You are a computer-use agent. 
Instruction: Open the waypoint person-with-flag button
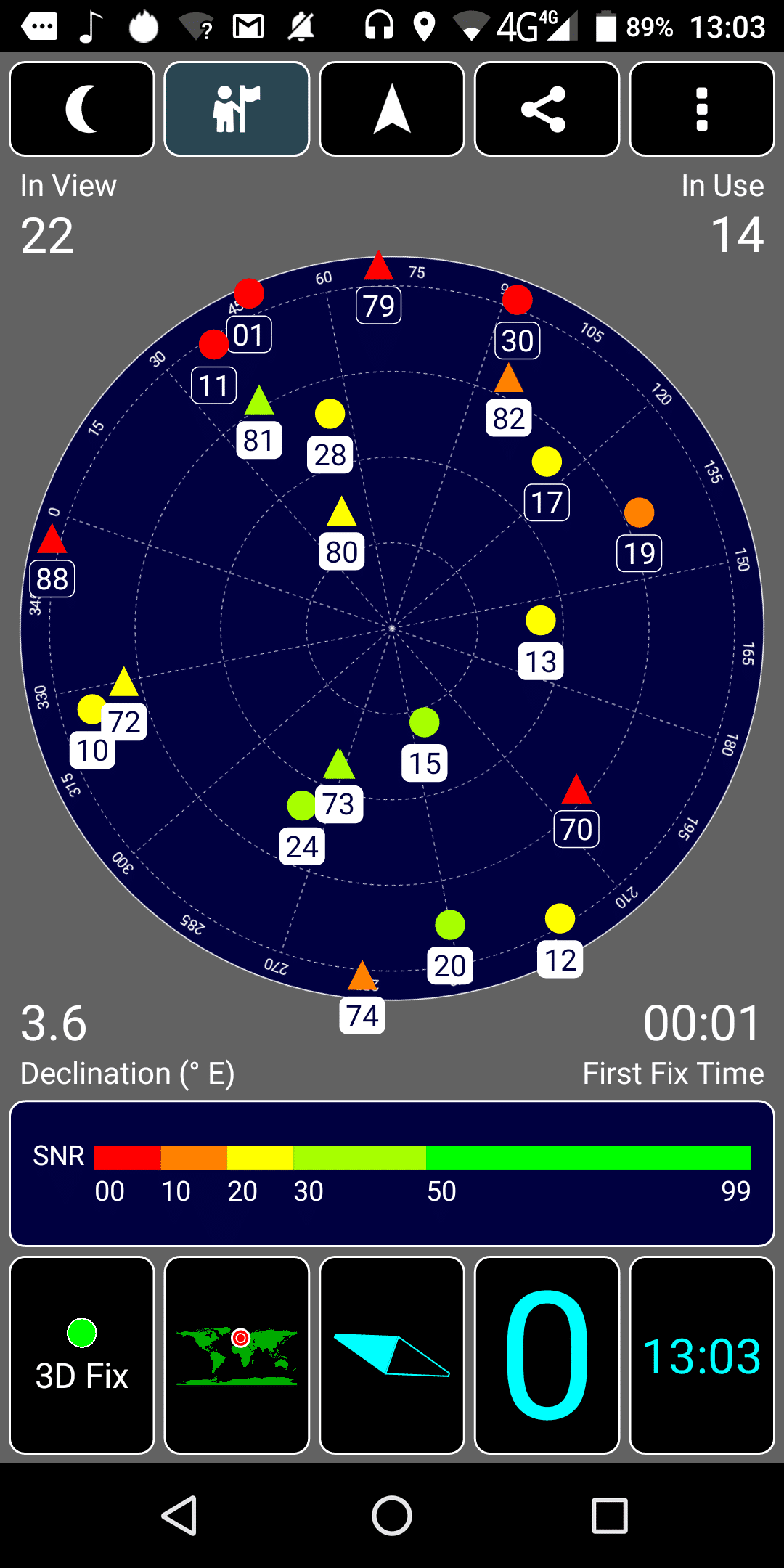[237, 109]
